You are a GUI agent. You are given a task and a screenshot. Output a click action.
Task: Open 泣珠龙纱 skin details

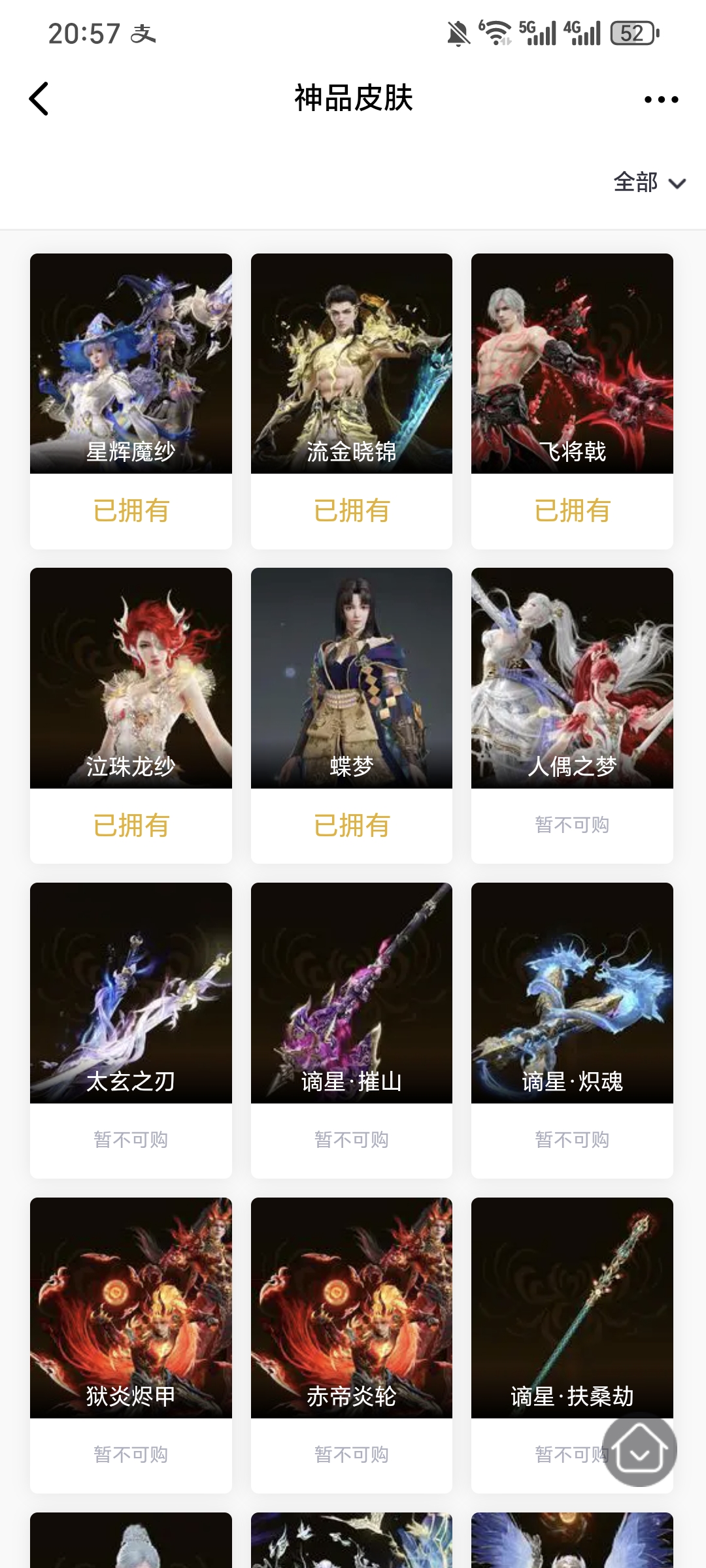(131, 678)
